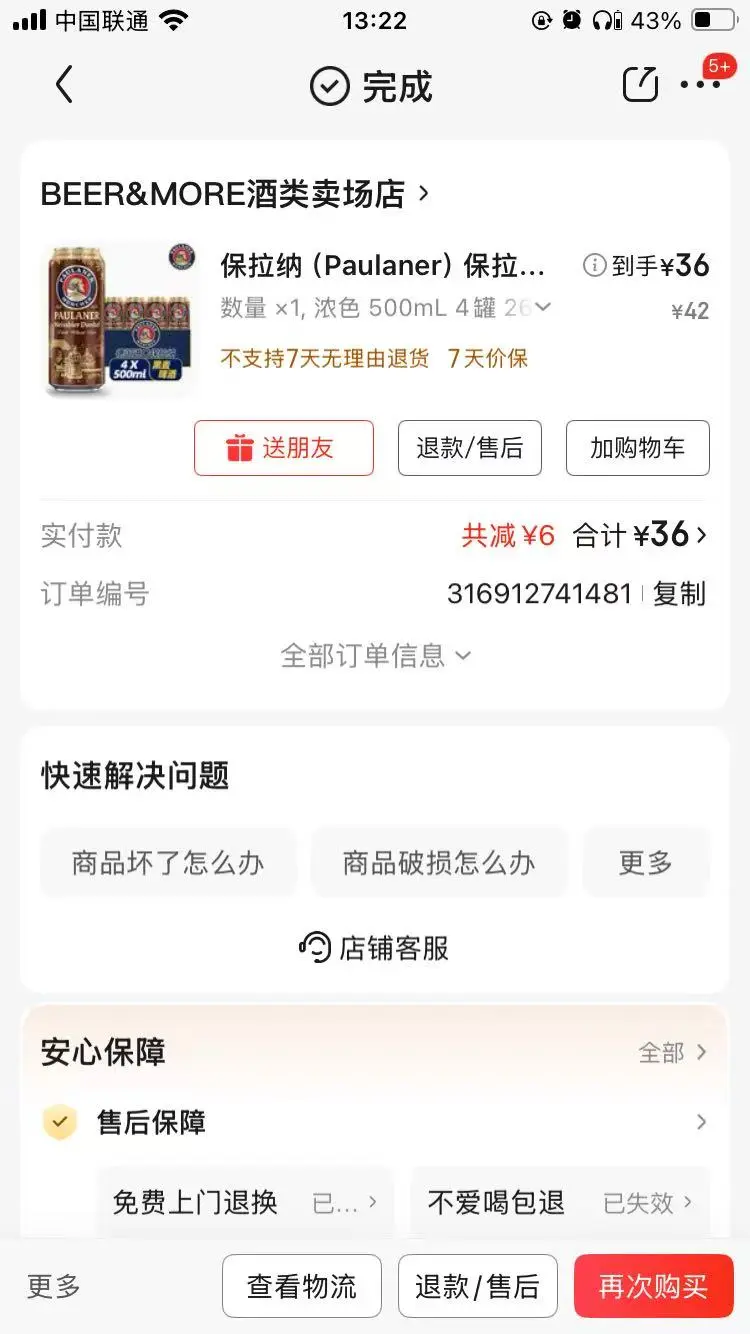This screenshot has width=750, height=1334.
Task: Contact 店铺客服 support
Action: click(375, 948)
